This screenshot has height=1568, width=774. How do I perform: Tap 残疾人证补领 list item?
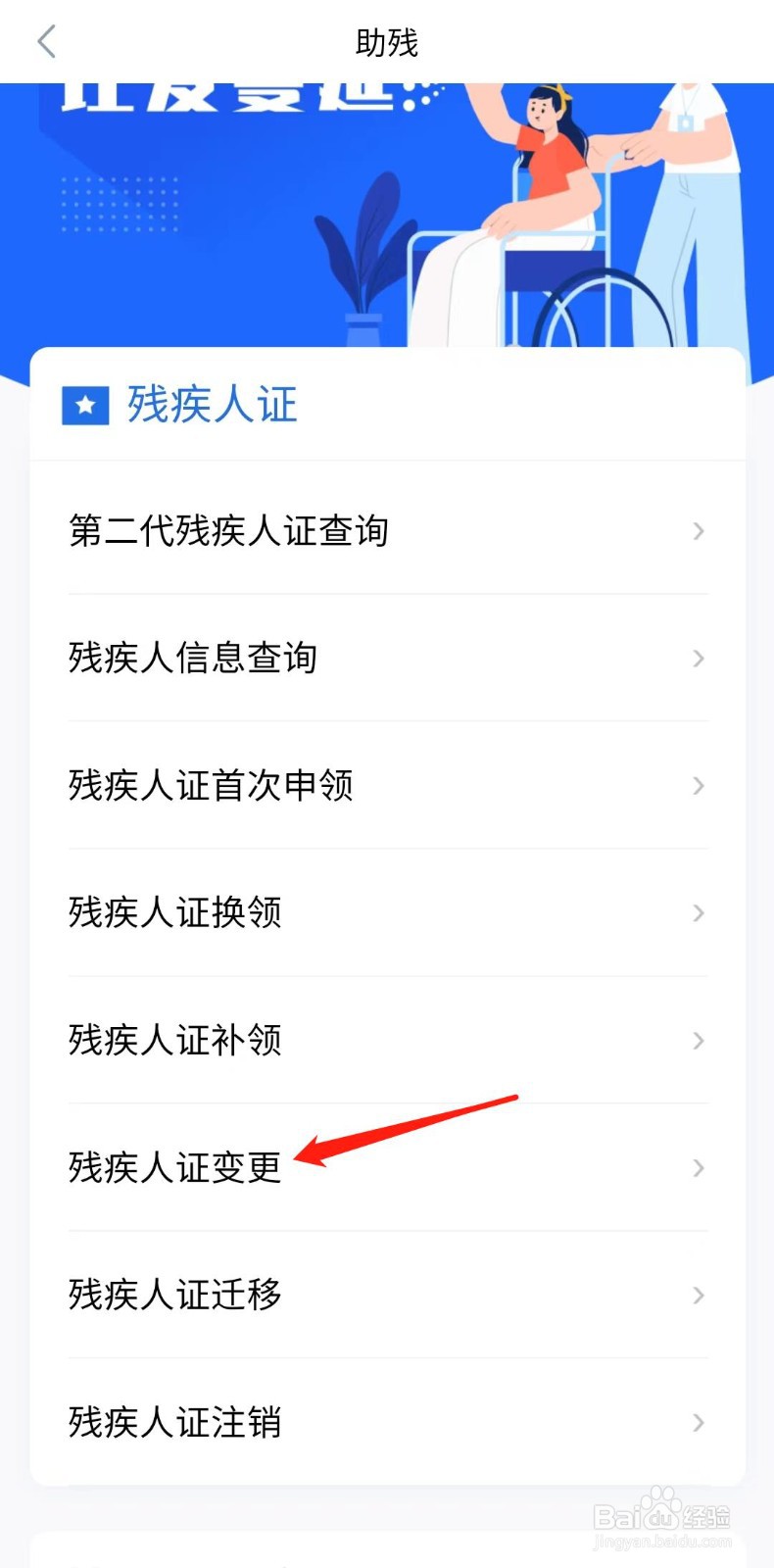pos(174,1041)
